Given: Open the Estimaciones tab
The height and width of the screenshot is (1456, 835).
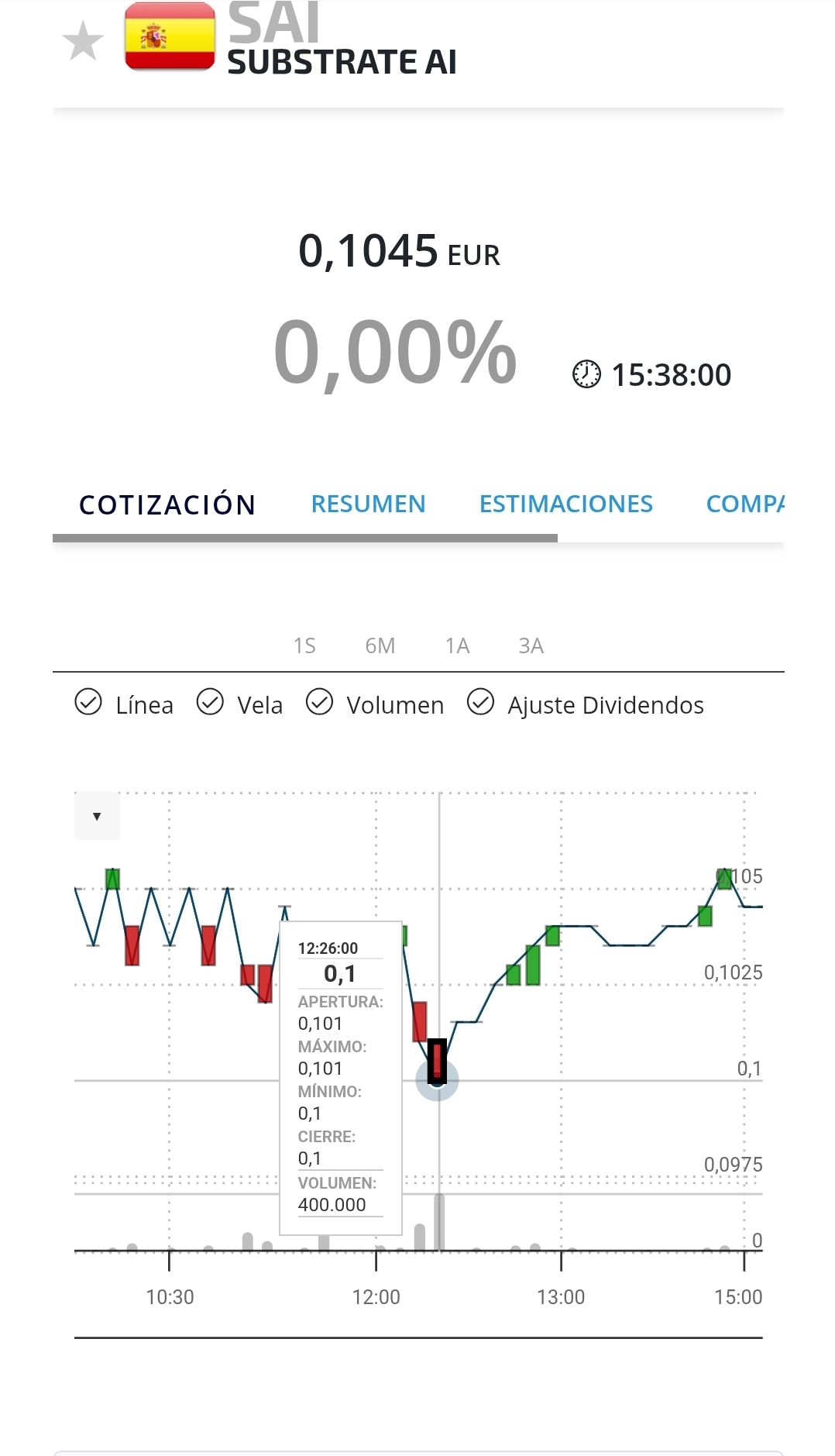Looking at the screenshot, I should pyautogui.click(x=565, y=504).
